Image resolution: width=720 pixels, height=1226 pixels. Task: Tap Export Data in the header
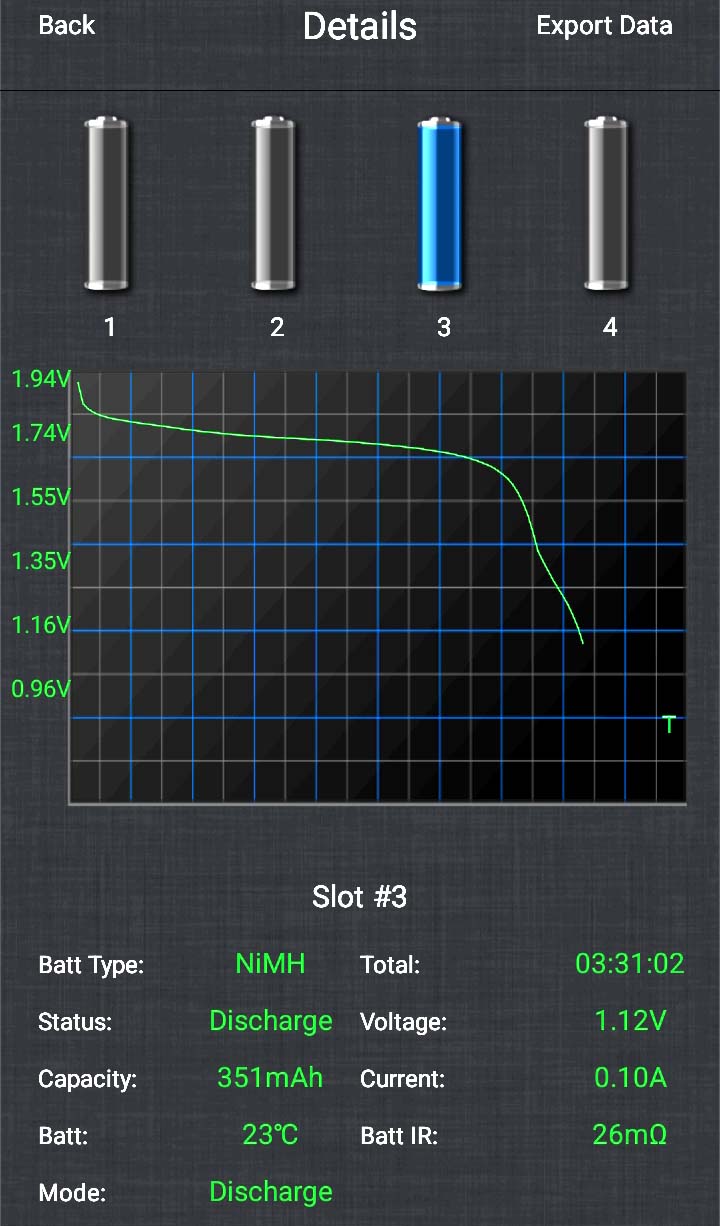pyautogui.click(x=604, y=26)
